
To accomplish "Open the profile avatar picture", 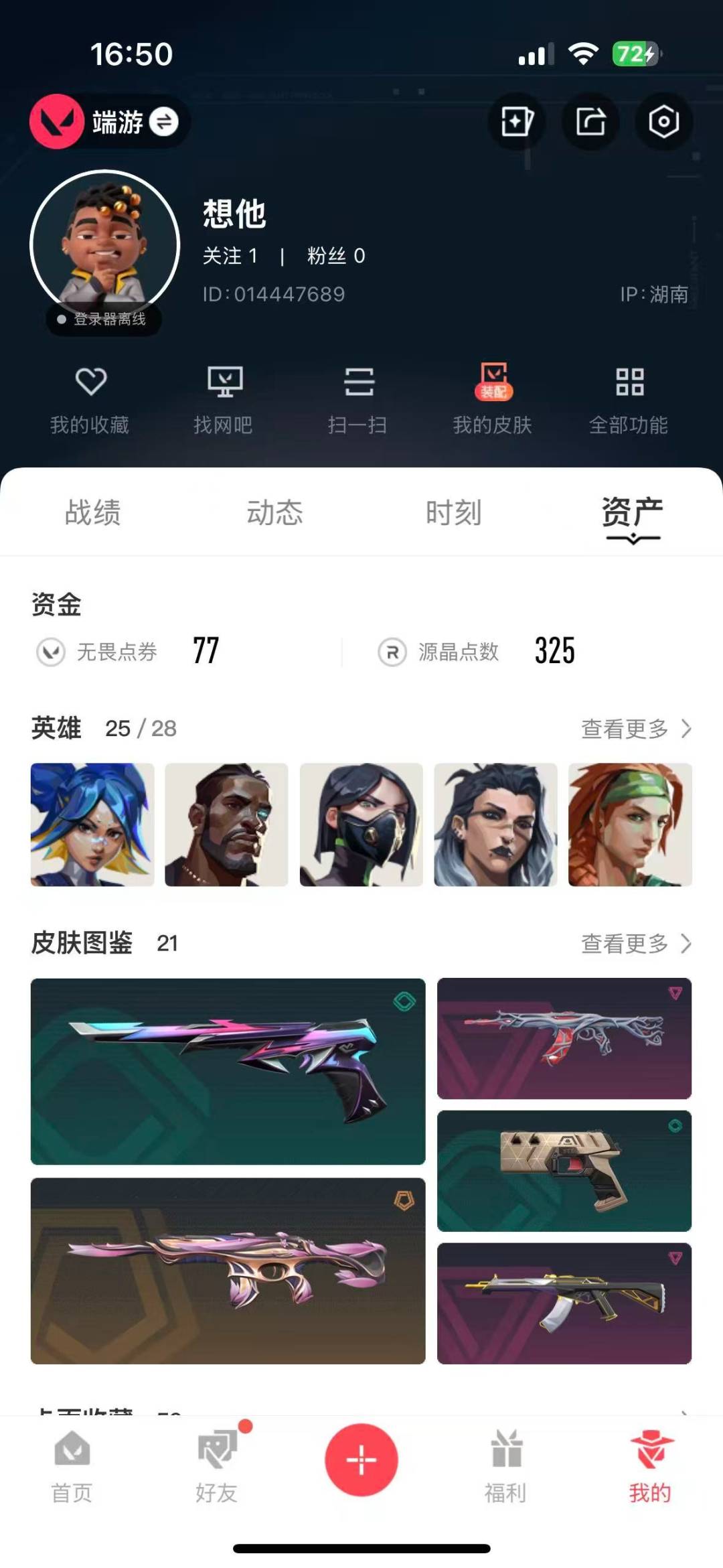I will 105,244.
